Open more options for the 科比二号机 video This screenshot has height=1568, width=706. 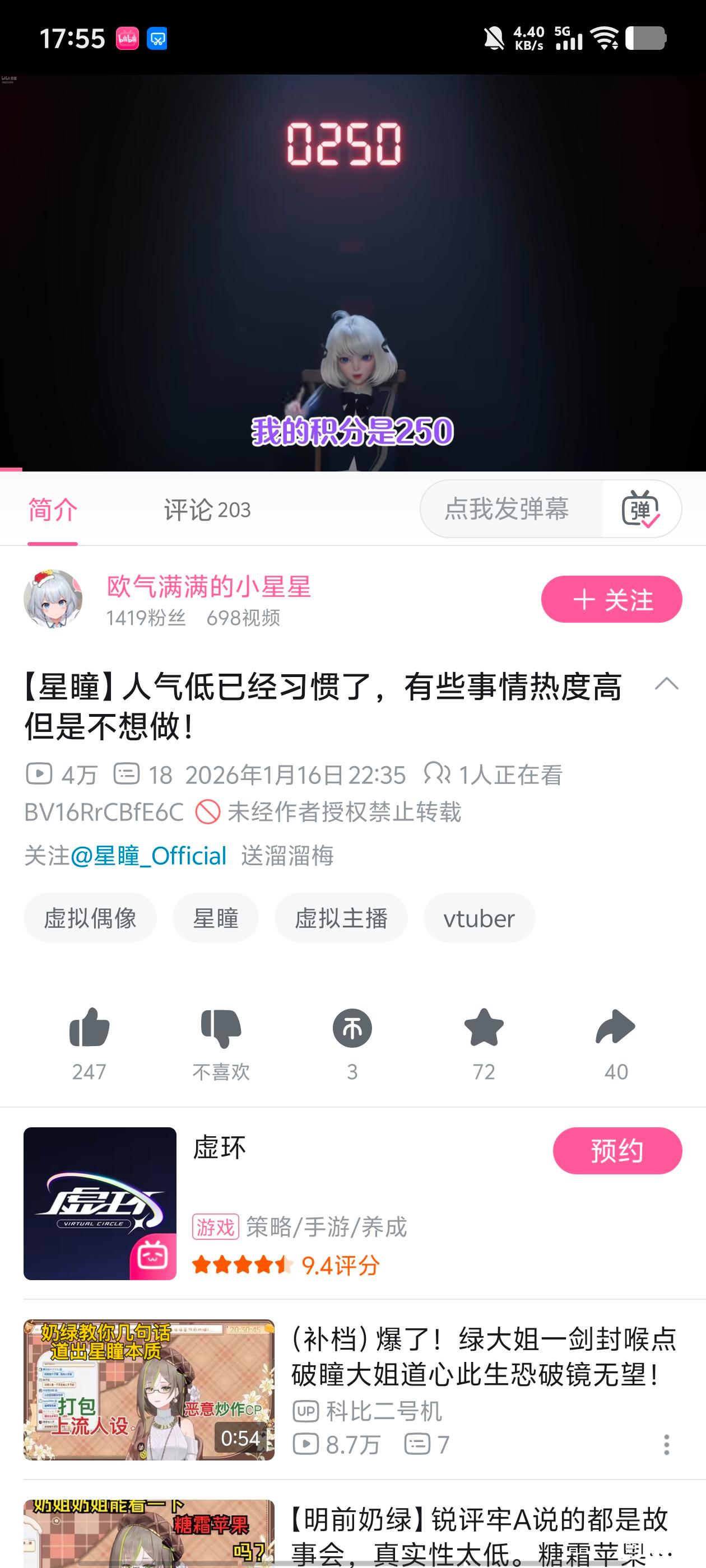point(666,1445)
